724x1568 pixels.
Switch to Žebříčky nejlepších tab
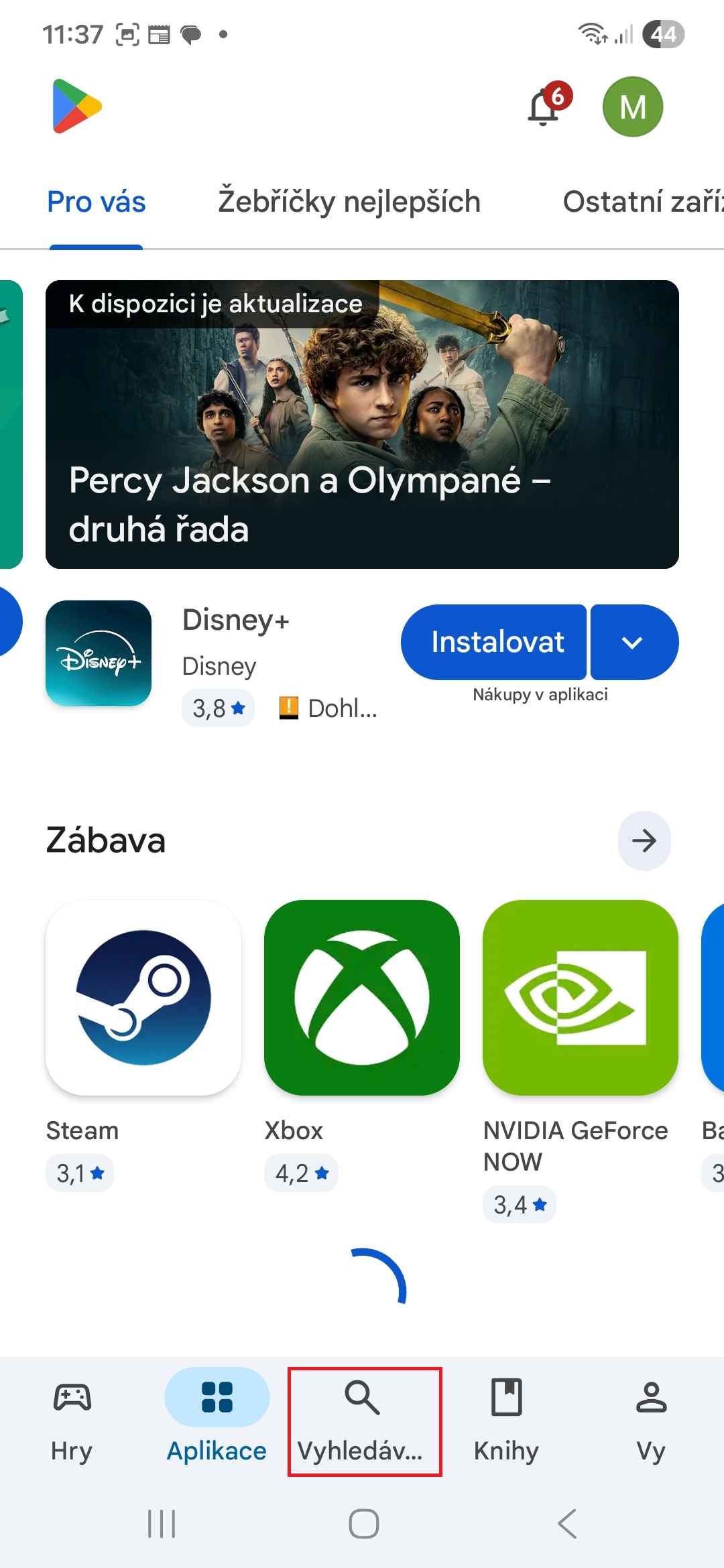pyautogui.click(x=349, y=202)
